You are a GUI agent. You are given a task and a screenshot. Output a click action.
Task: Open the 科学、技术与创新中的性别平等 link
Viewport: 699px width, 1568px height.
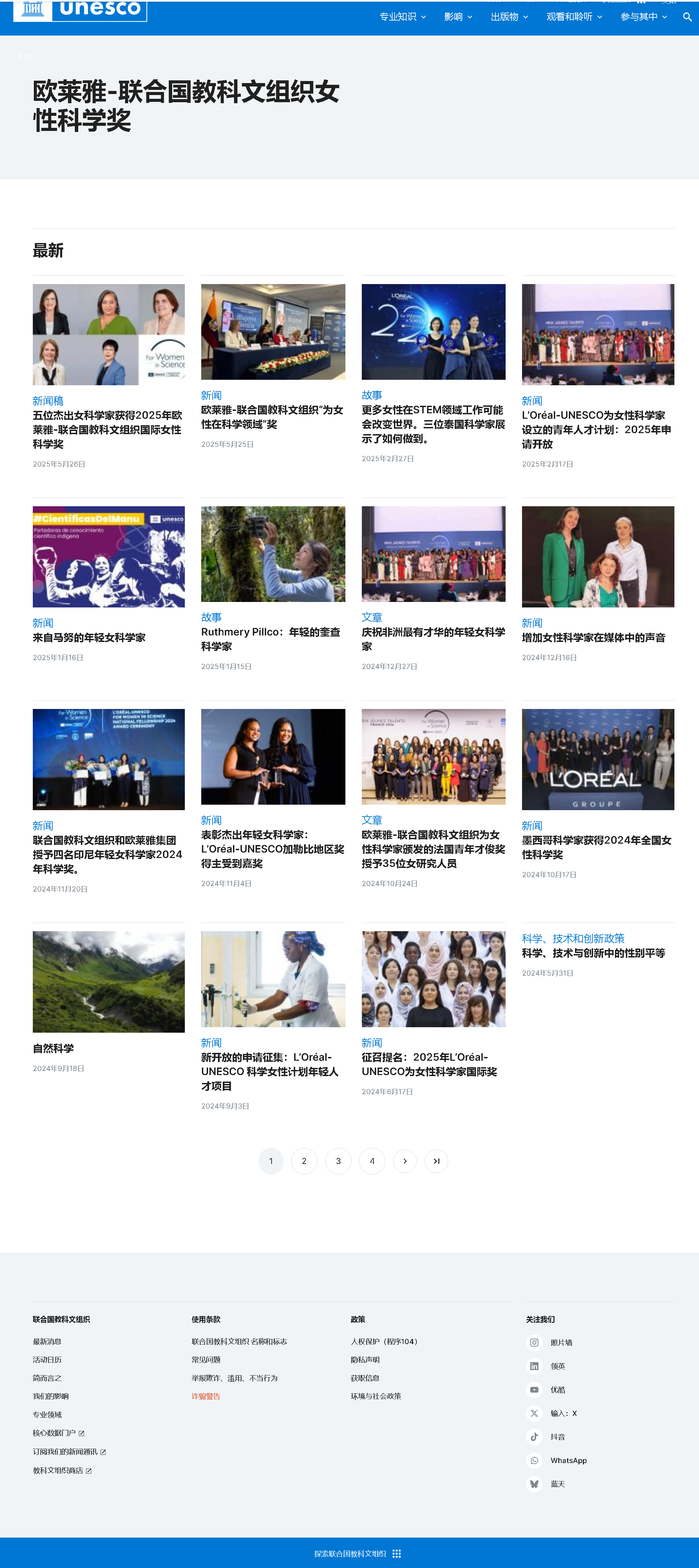coord(593,953)
